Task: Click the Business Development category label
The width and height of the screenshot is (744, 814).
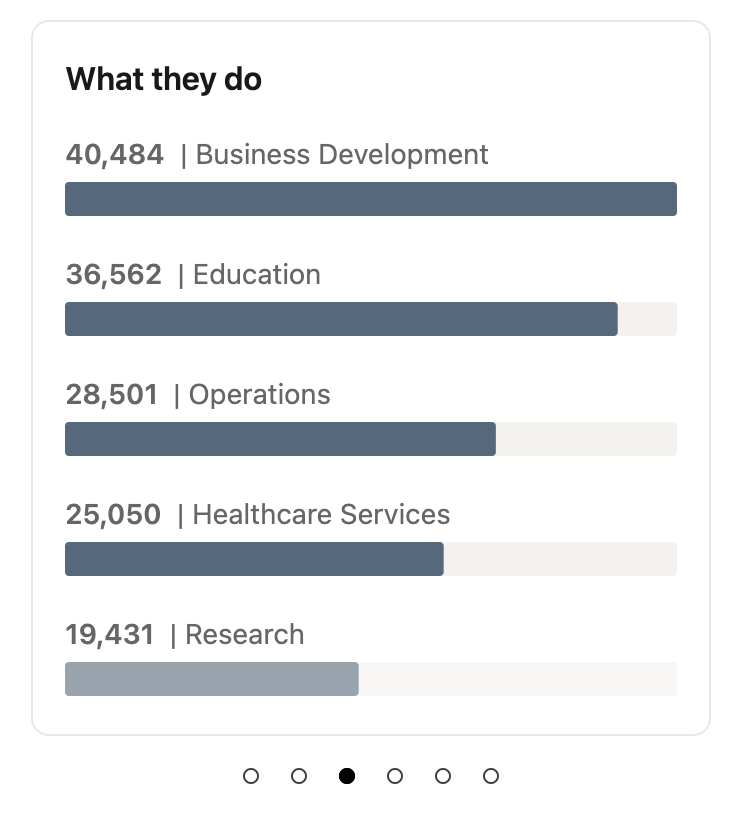Action: [x=341, y=155]
